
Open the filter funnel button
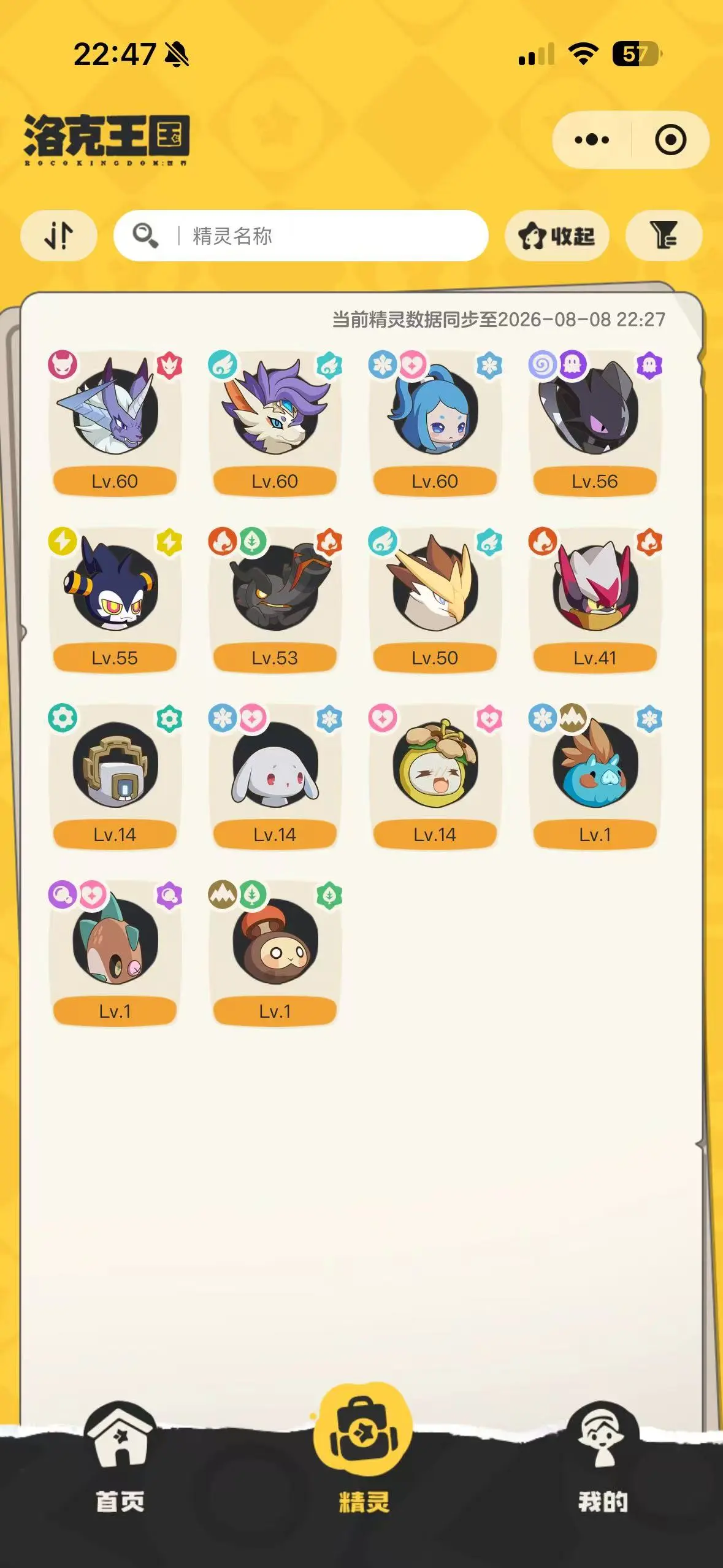664,236
